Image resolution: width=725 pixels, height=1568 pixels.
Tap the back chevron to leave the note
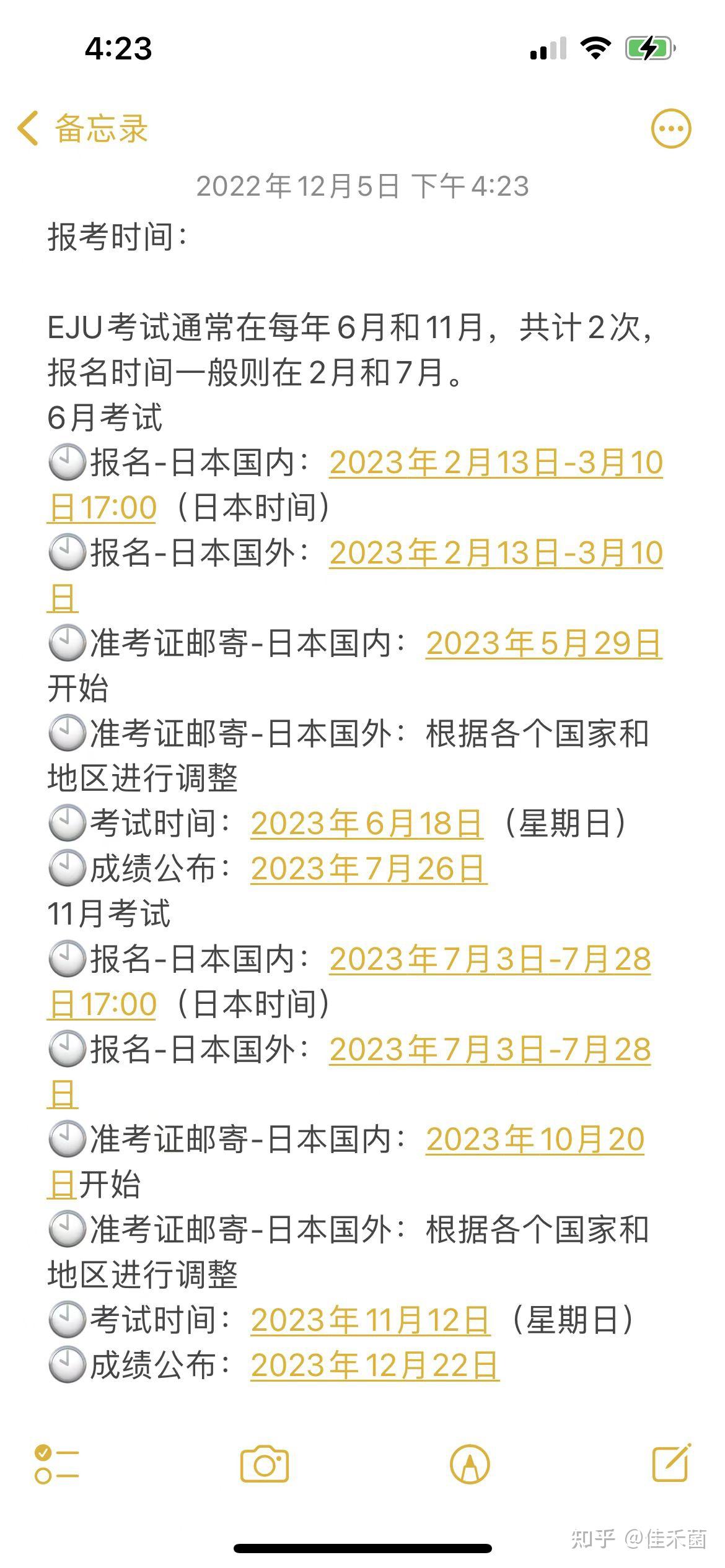(26, 130)
